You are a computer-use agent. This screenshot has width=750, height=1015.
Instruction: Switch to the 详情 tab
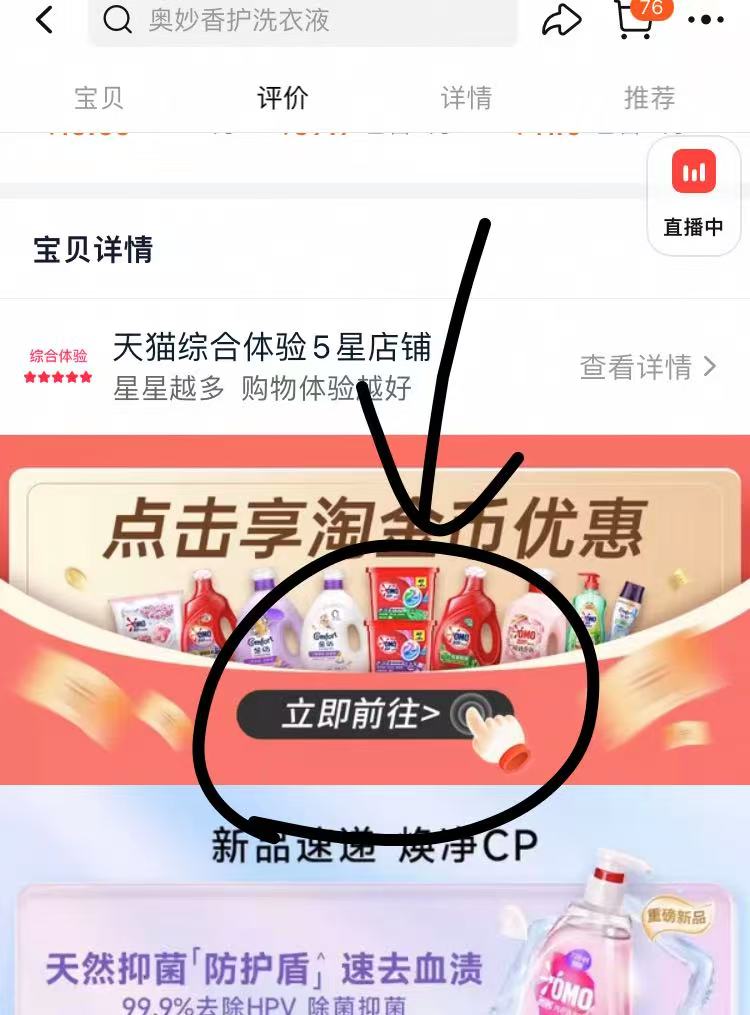466,98
